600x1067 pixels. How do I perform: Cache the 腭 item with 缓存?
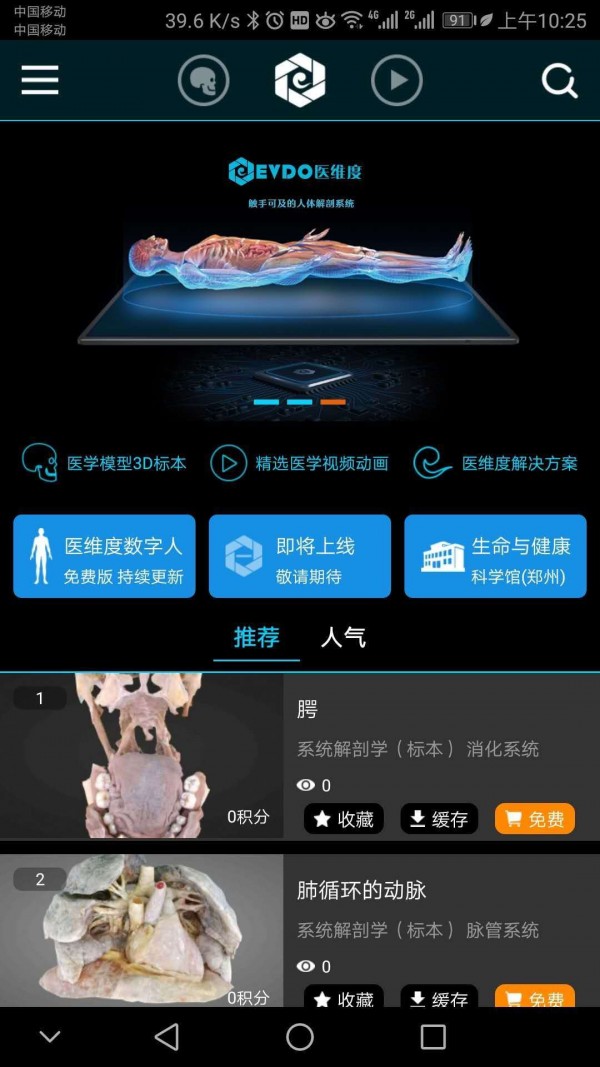pyautogui.click(x=439, y=819)
